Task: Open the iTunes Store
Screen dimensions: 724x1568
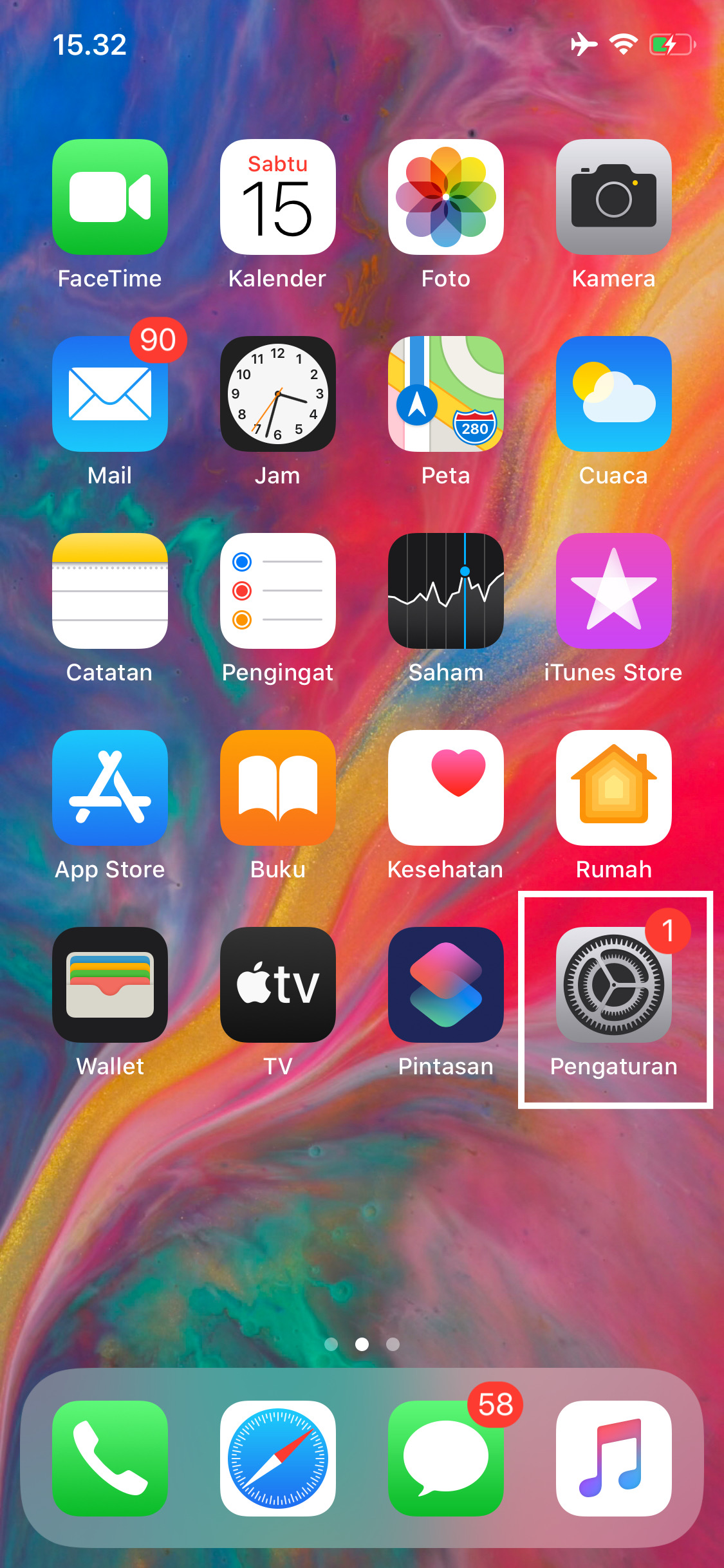Action: point(614,591)
